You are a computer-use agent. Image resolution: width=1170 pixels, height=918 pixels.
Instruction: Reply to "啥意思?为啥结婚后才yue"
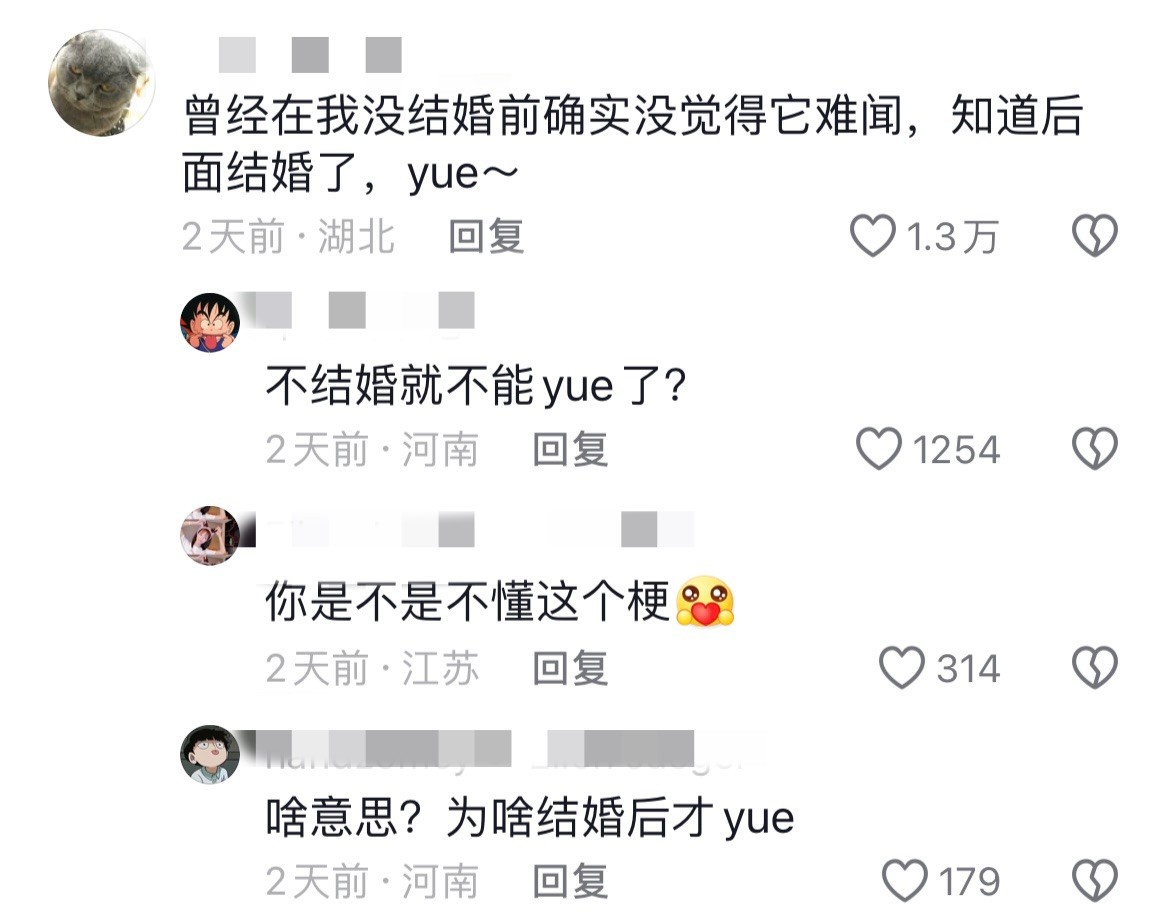click(x=570, y=881)
